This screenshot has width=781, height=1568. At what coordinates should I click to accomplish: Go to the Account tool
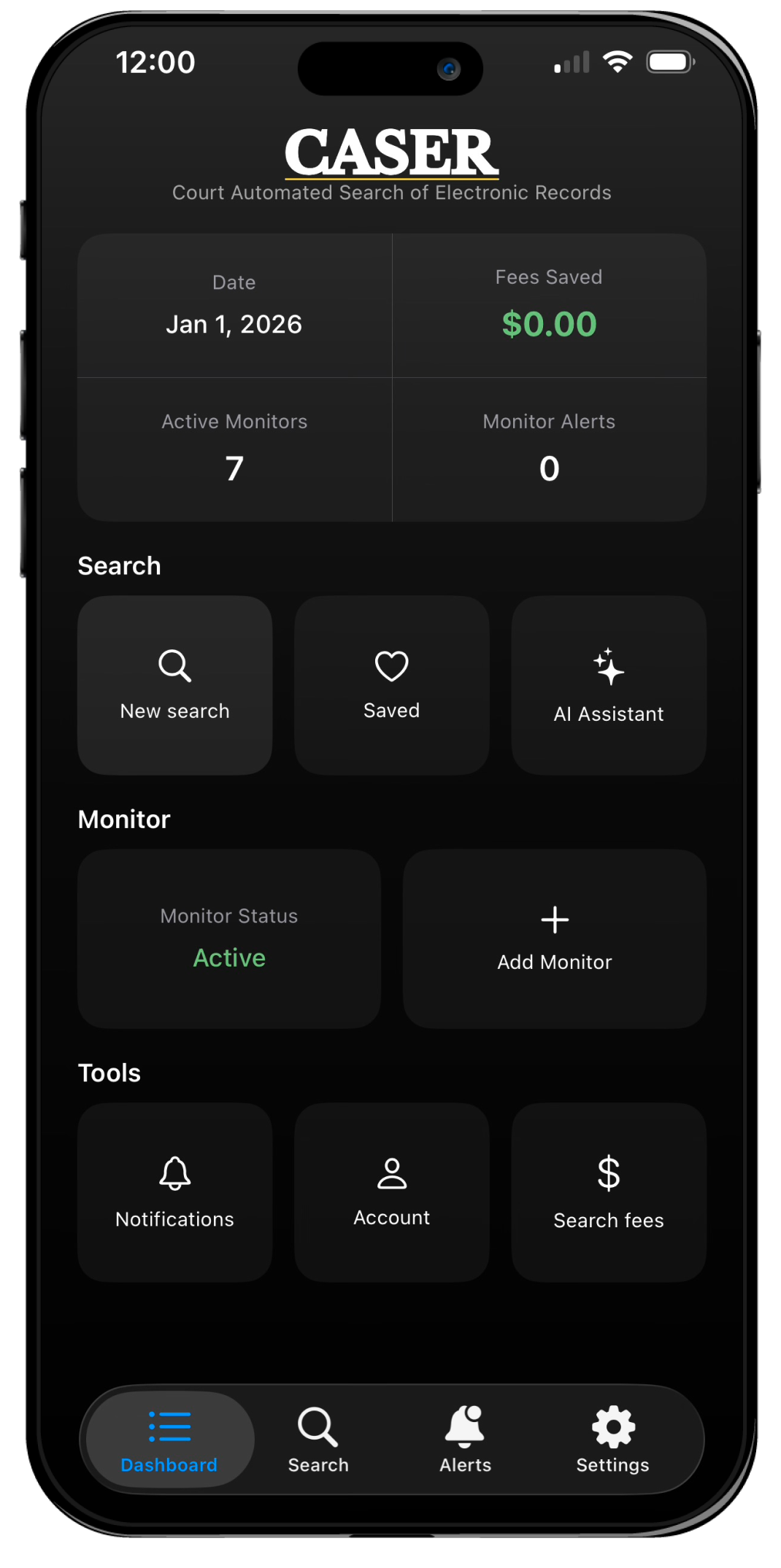[x=391, y=1192]
